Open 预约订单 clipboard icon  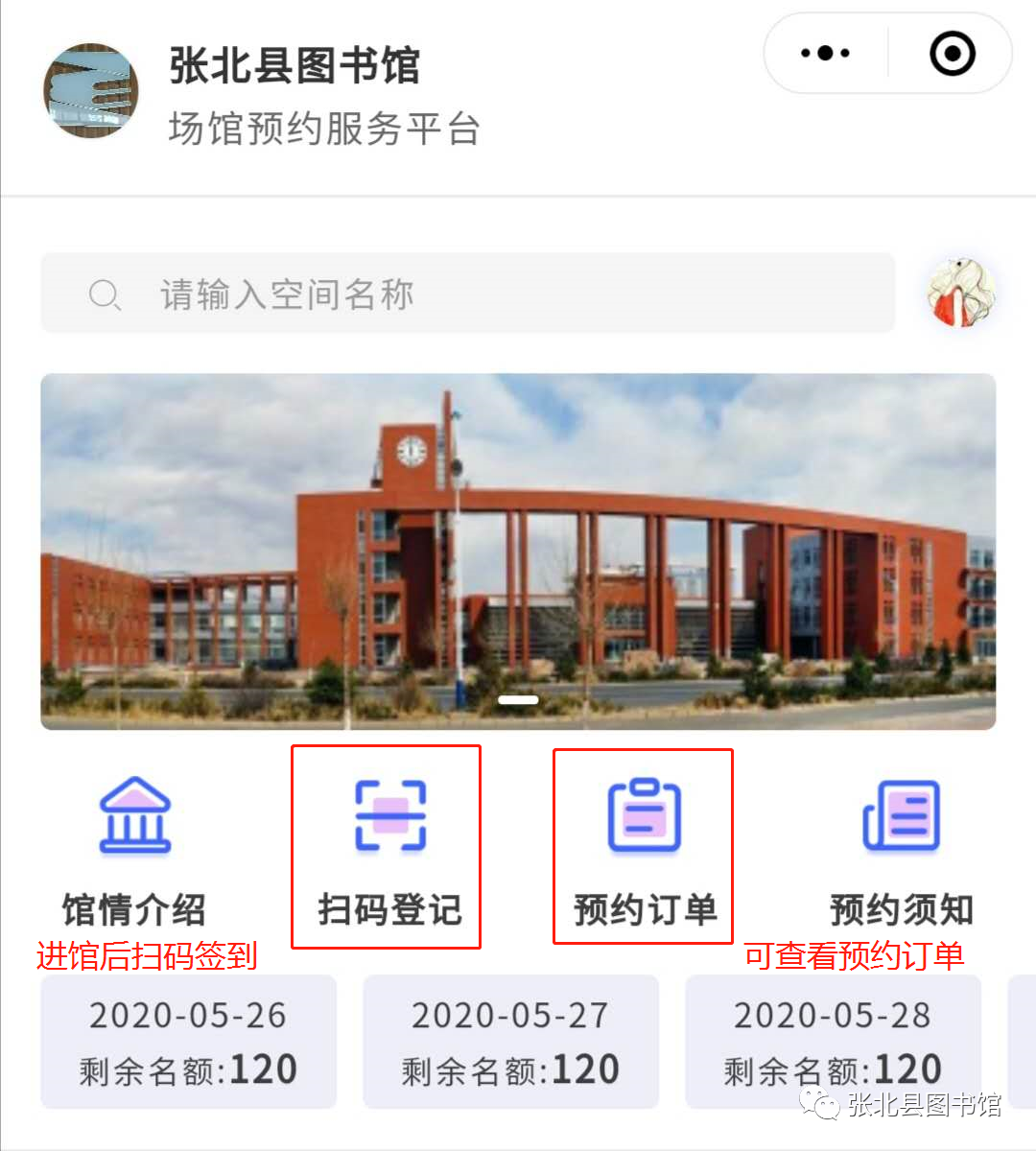643,815
